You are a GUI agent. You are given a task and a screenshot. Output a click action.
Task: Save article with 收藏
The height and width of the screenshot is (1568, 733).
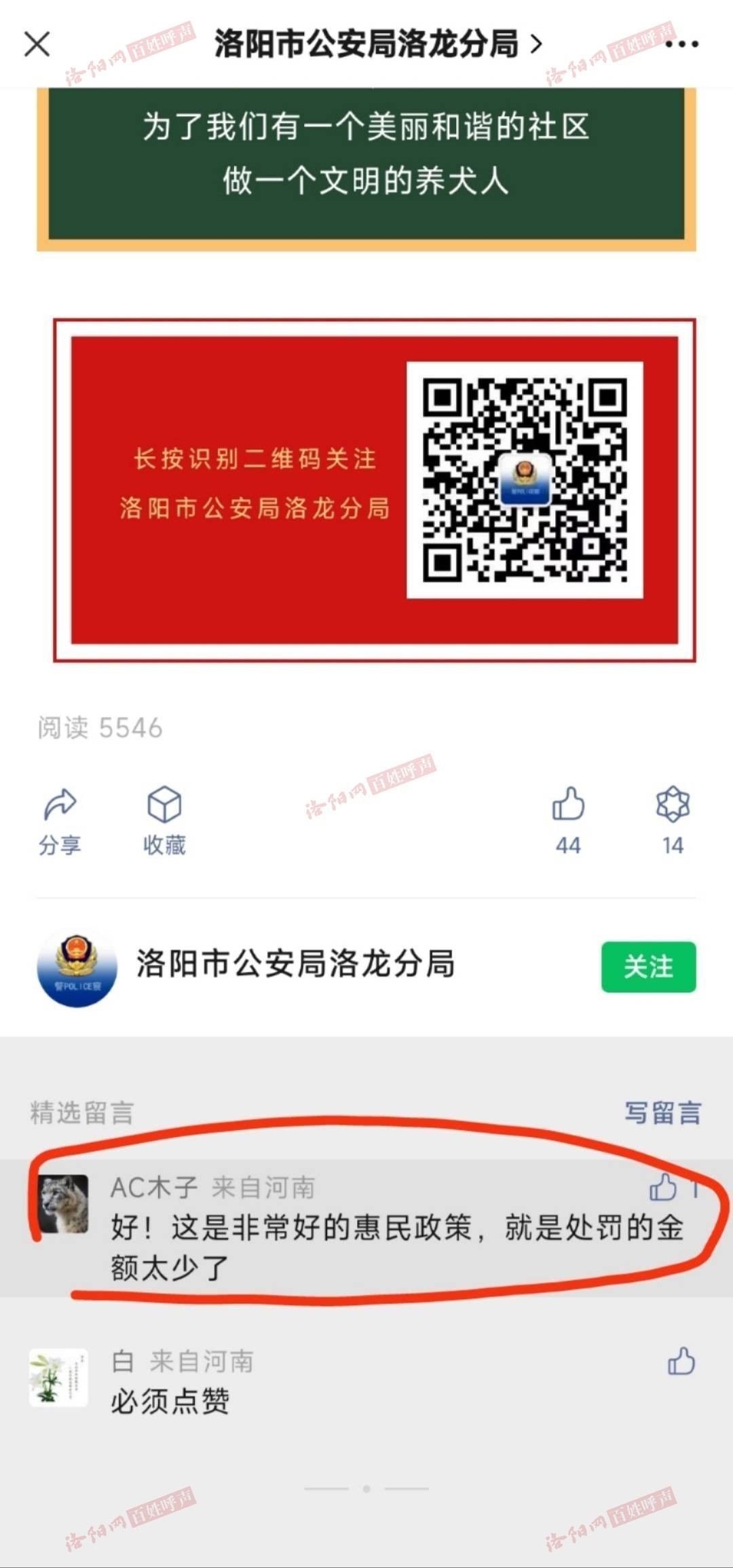164,820
